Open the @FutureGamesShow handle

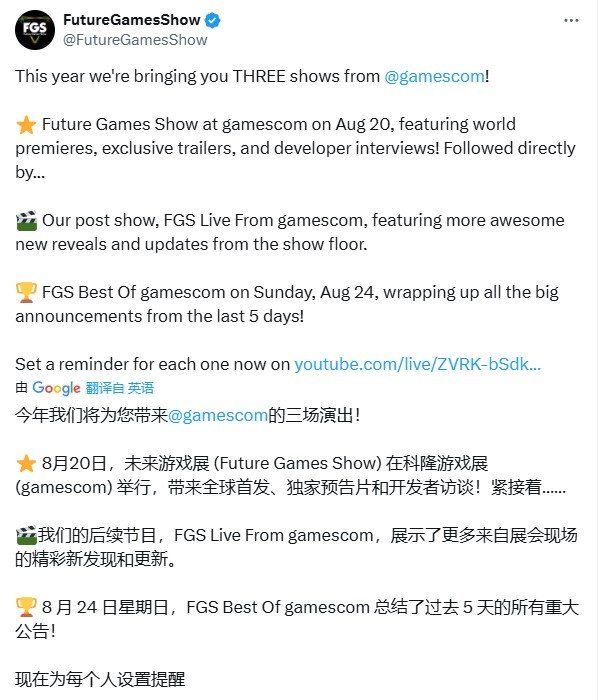coord(135,40)
